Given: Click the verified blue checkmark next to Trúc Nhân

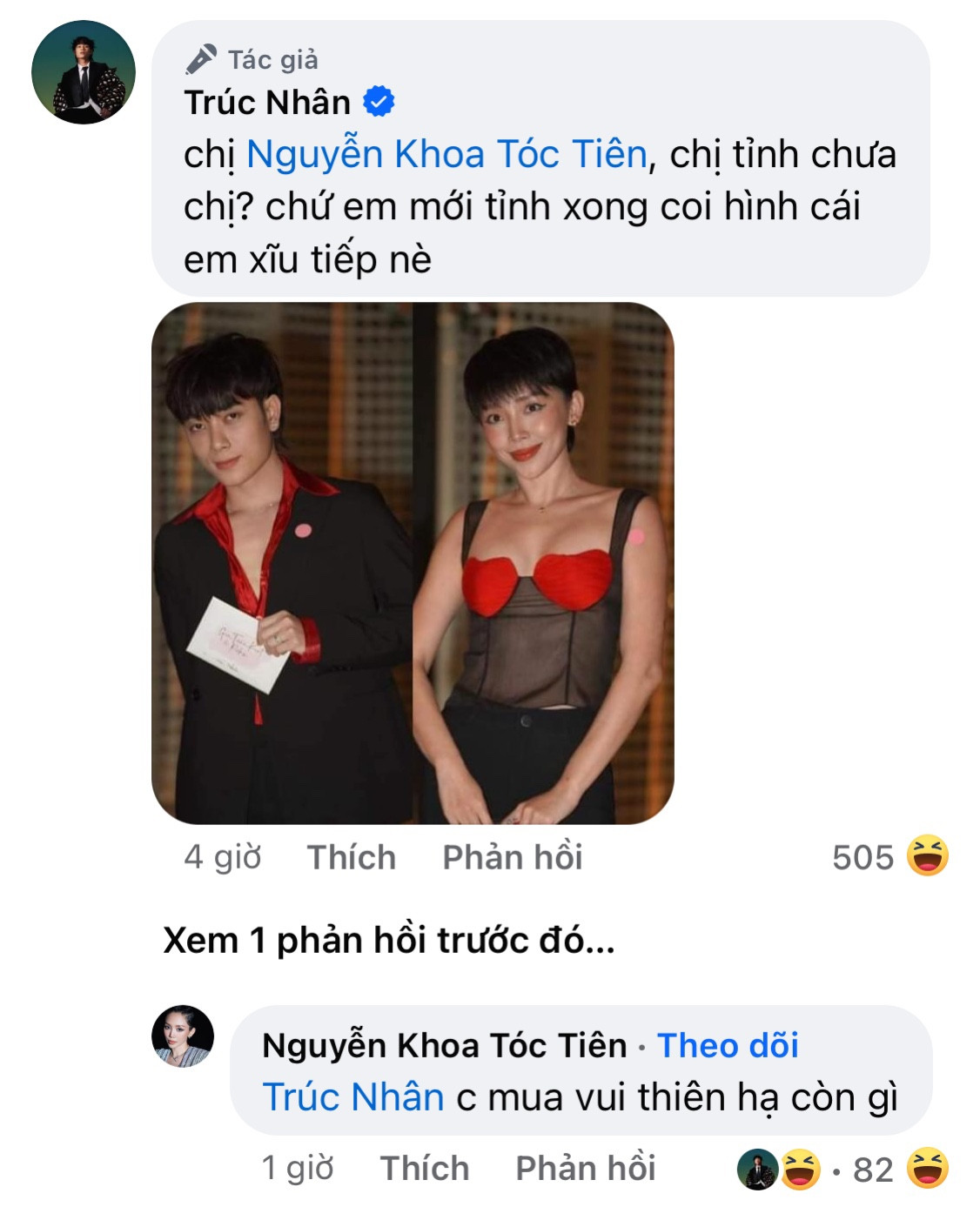Looking at the screenshot, I should point(379,103).
